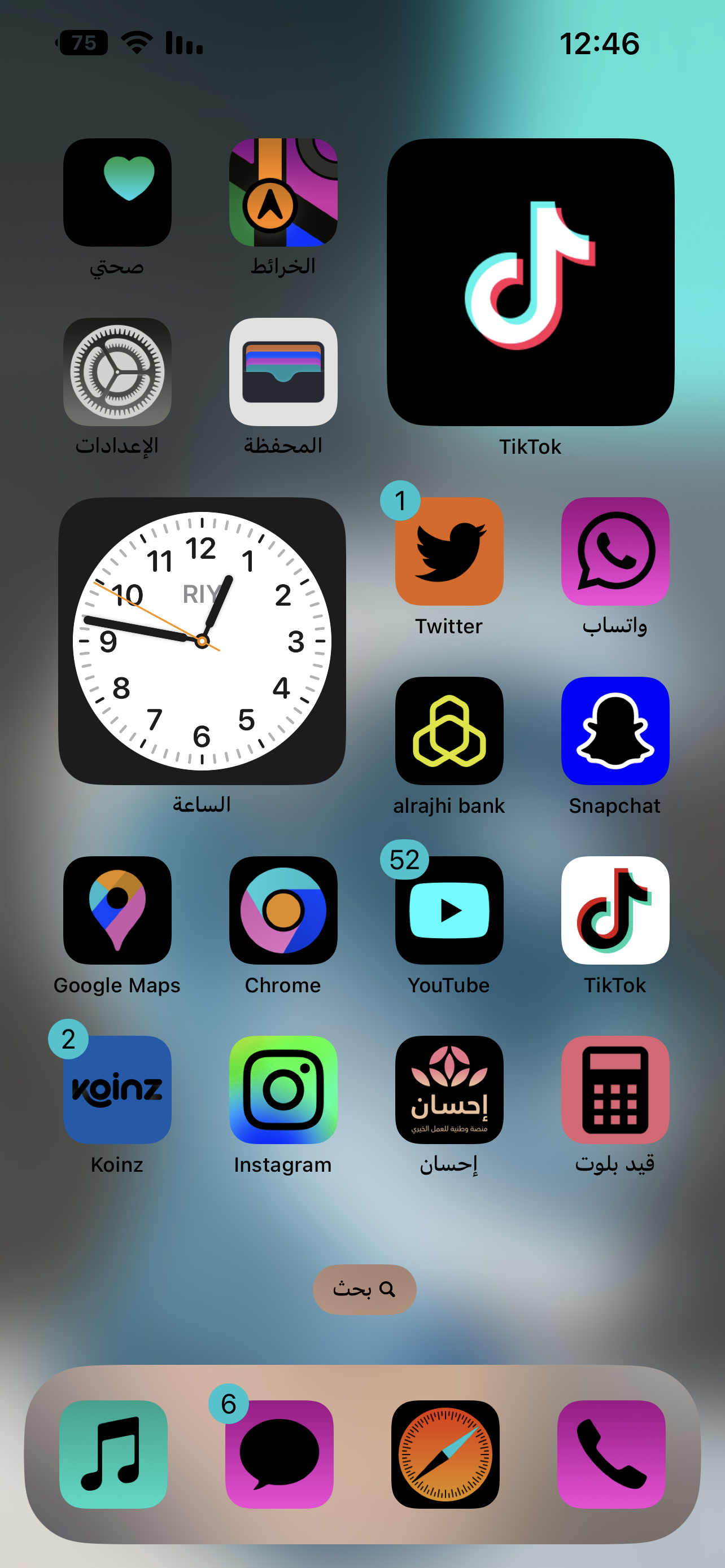
Task: Open alrajhi bank app
Action: [x=449, y=731]
